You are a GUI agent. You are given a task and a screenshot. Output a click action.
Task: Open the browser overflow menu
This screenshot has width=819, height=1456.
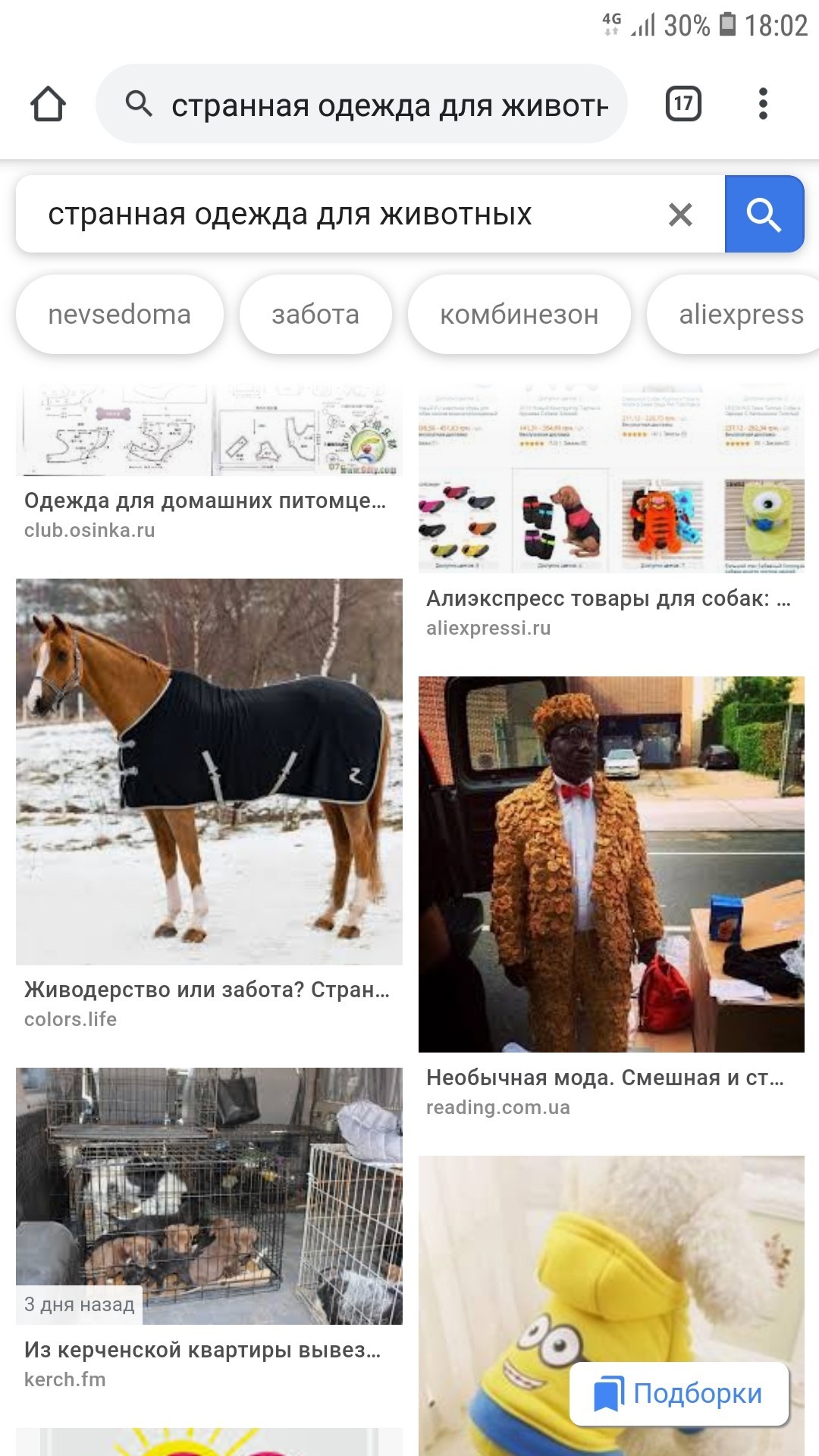coord(763,104)
